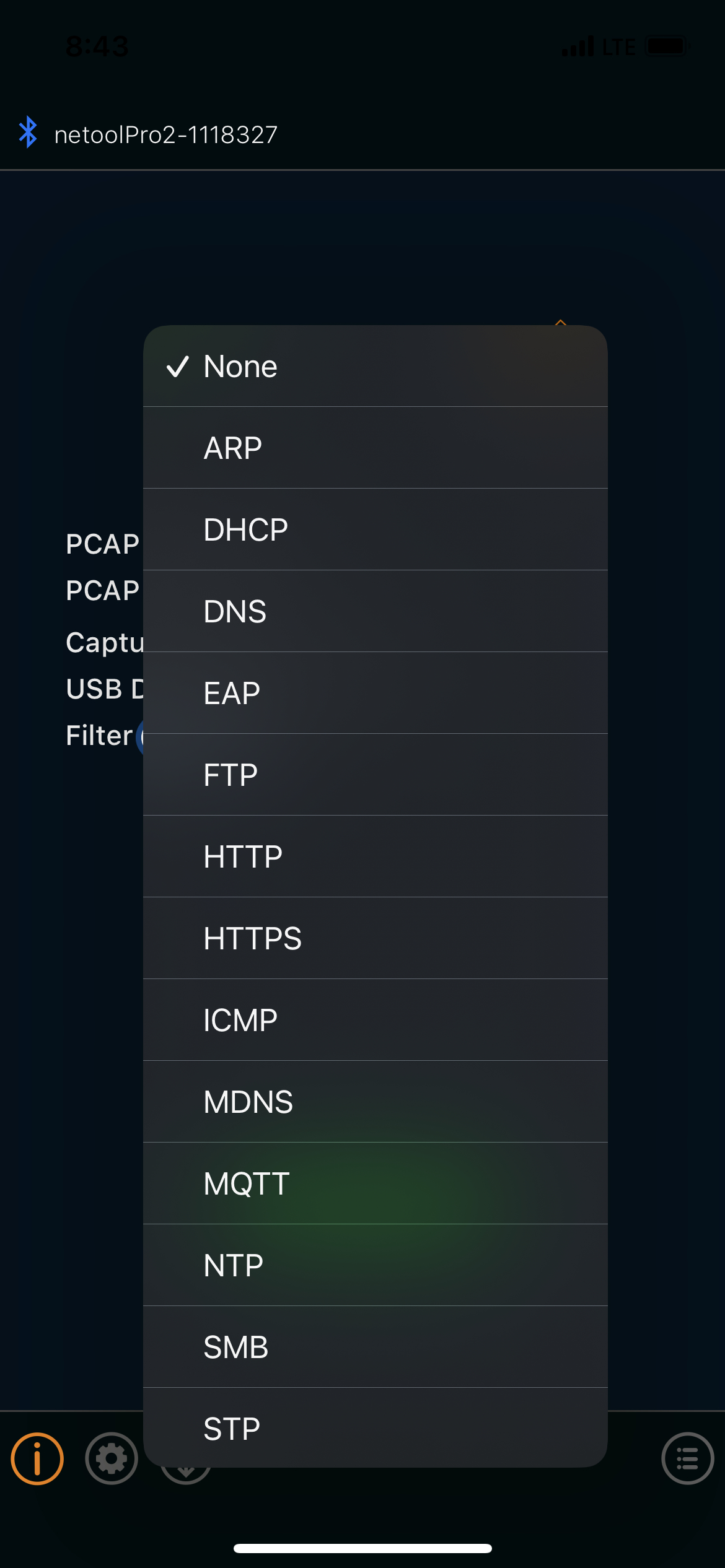Open the info button
Viewport: 725px width, 1568px height.
click(37, 1458)
